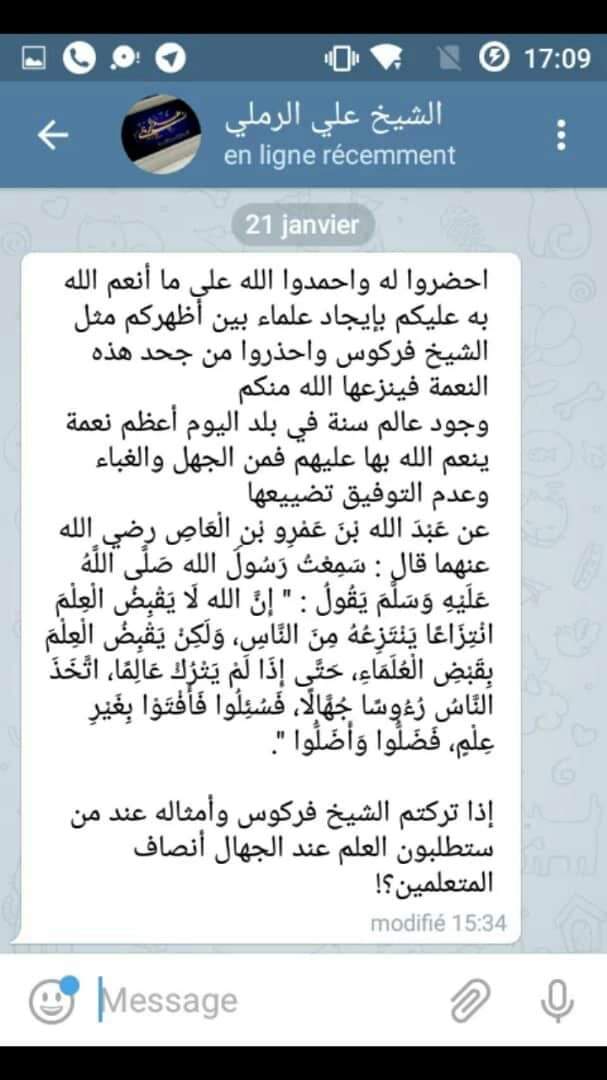The image size is (607, 1080).
Task: Open الشيخ علي الرملي profile picture
Action: [160, 134]
